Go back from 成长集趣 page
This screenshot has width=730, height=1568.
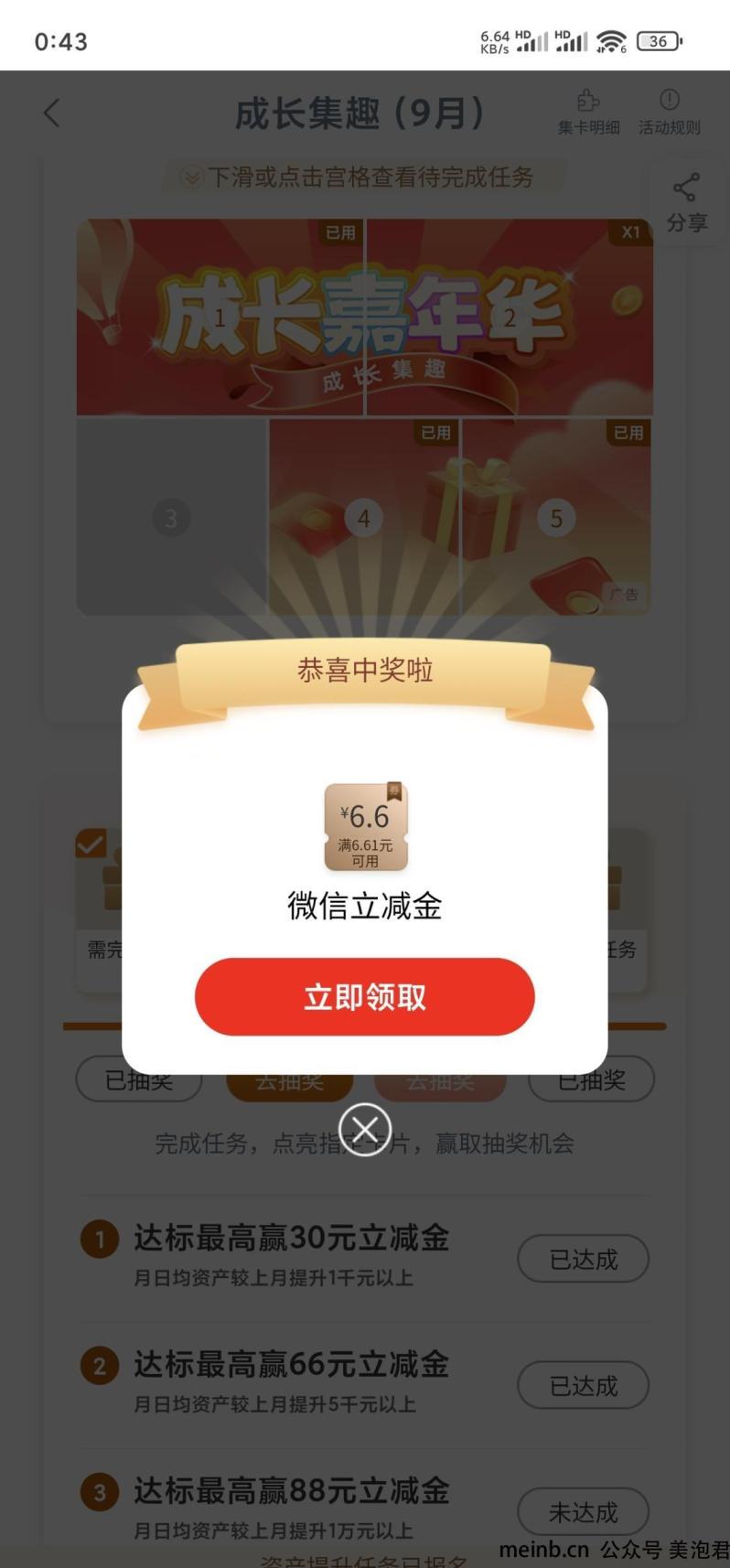(52, 113)
